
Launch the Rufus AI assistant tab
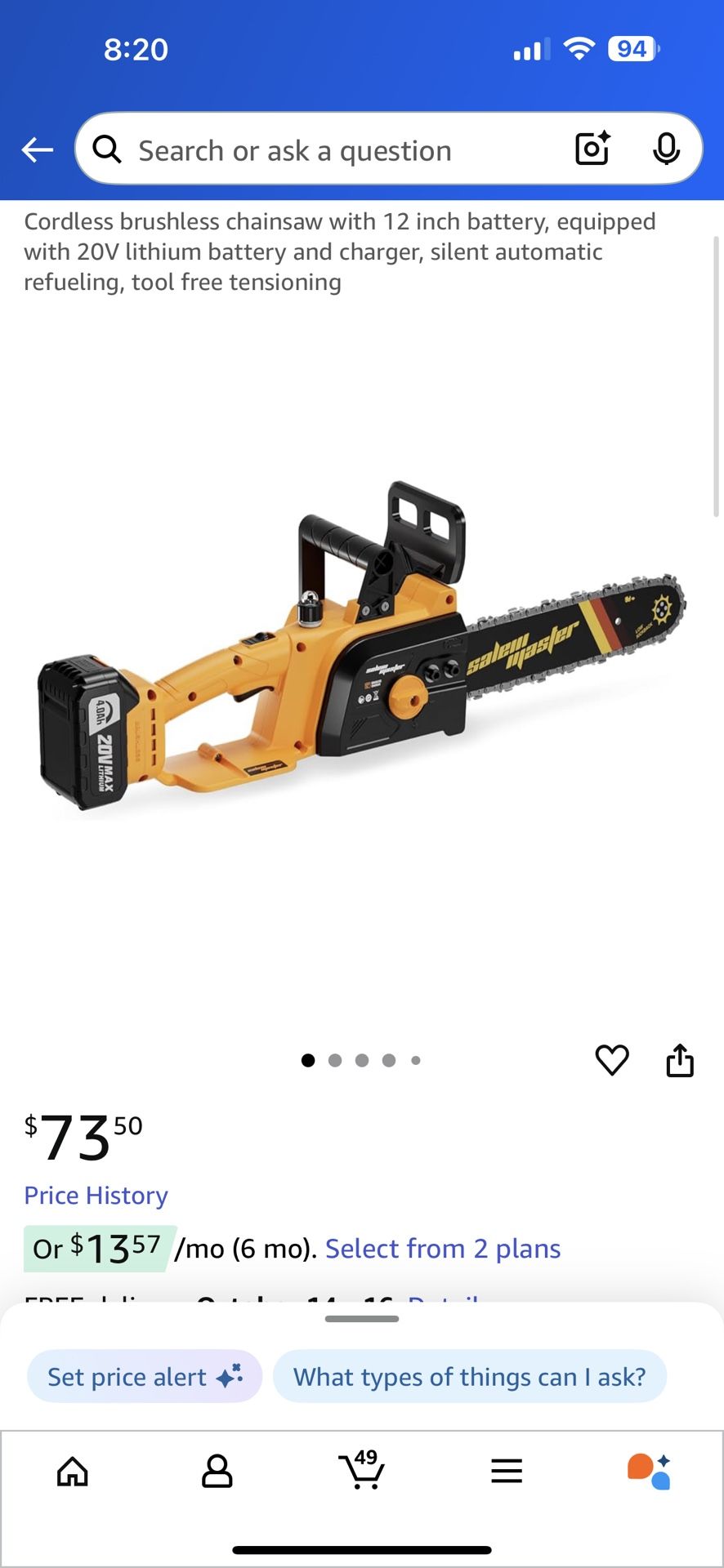(x=650, y=1472)
